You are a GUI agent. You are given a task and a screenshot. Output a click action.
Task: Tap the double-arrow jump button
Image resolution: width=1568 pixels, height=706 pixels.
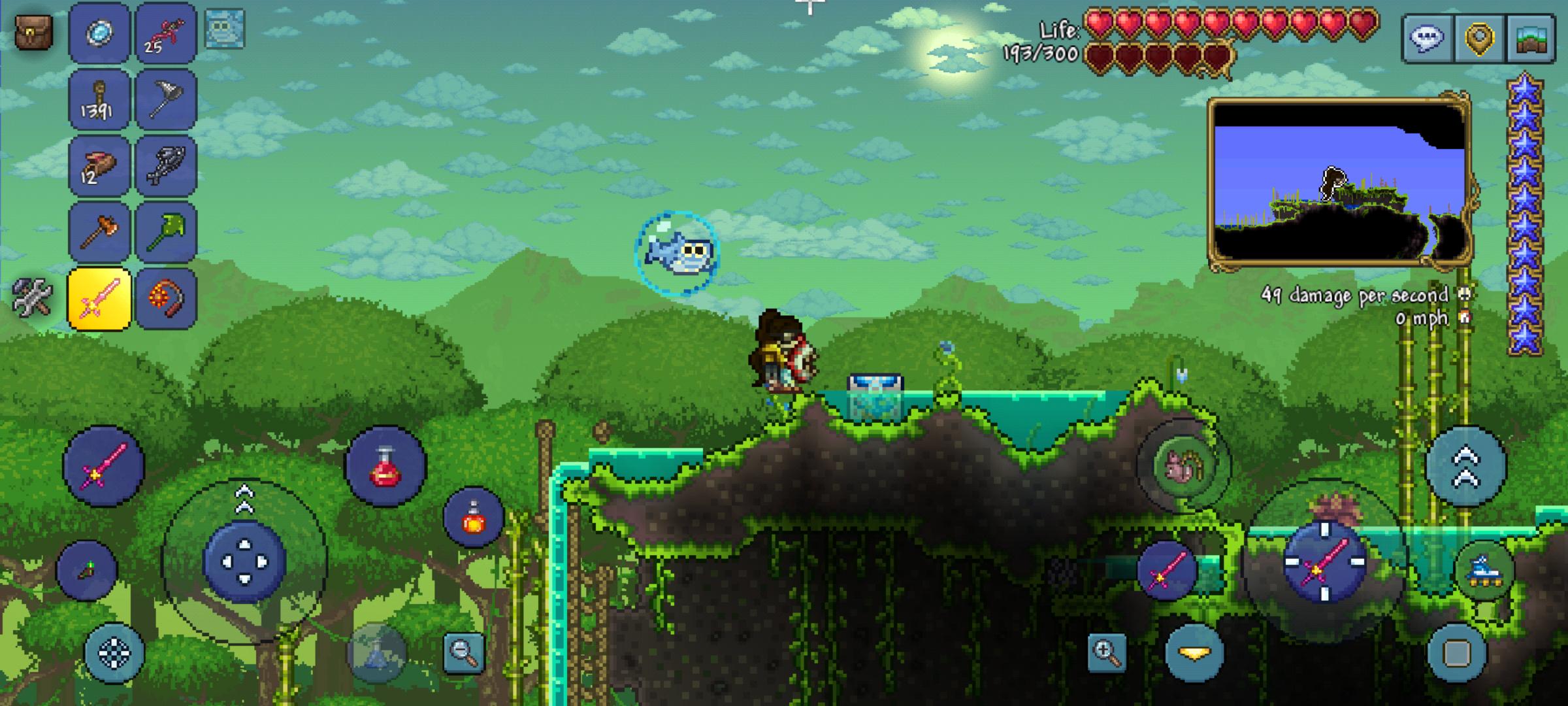point(1465,466)
